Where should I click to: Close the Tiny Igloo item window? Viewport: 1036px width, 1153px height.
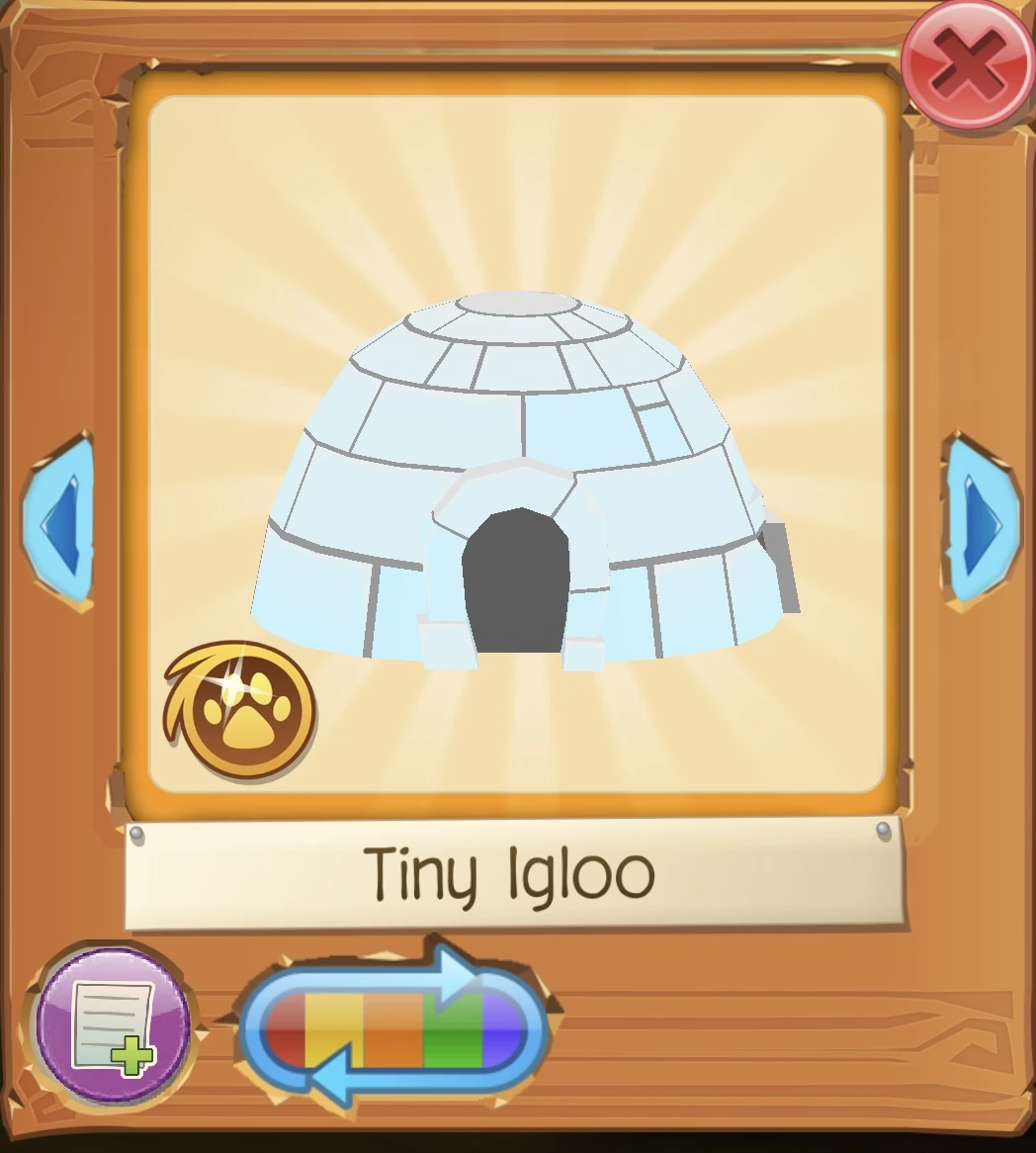tap(969, 64)
